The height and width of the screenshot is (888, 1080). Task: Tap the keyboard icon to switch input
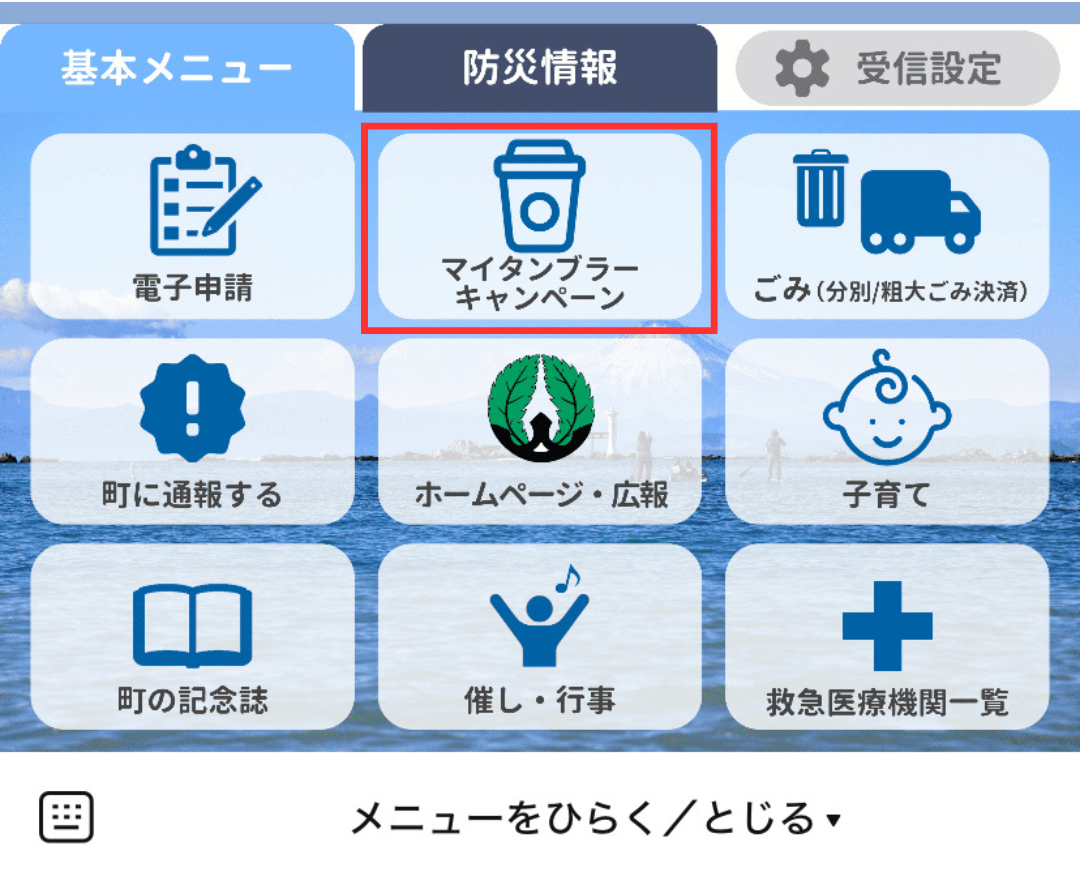coord(66,817)
